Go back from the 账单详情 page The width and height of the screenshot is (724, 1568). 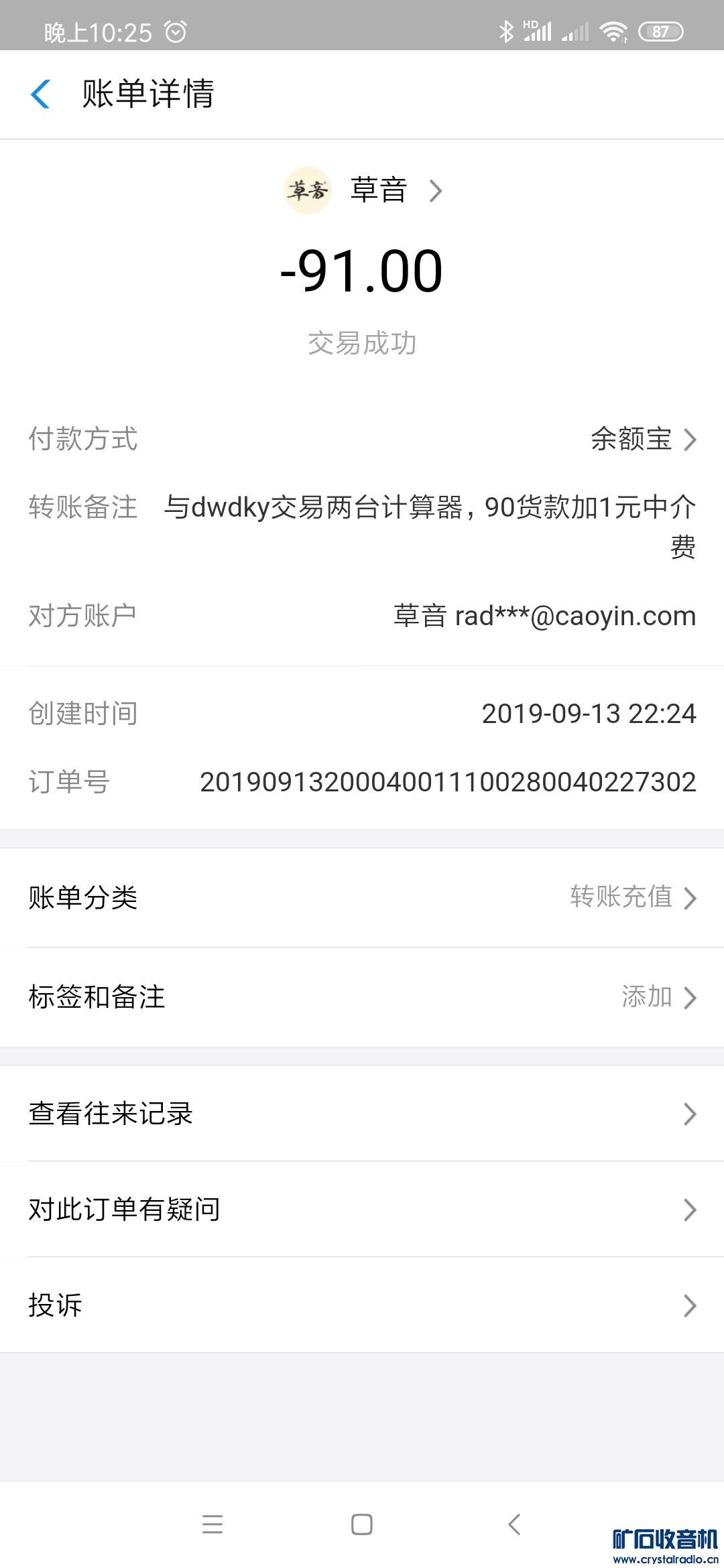click(42, 94)
